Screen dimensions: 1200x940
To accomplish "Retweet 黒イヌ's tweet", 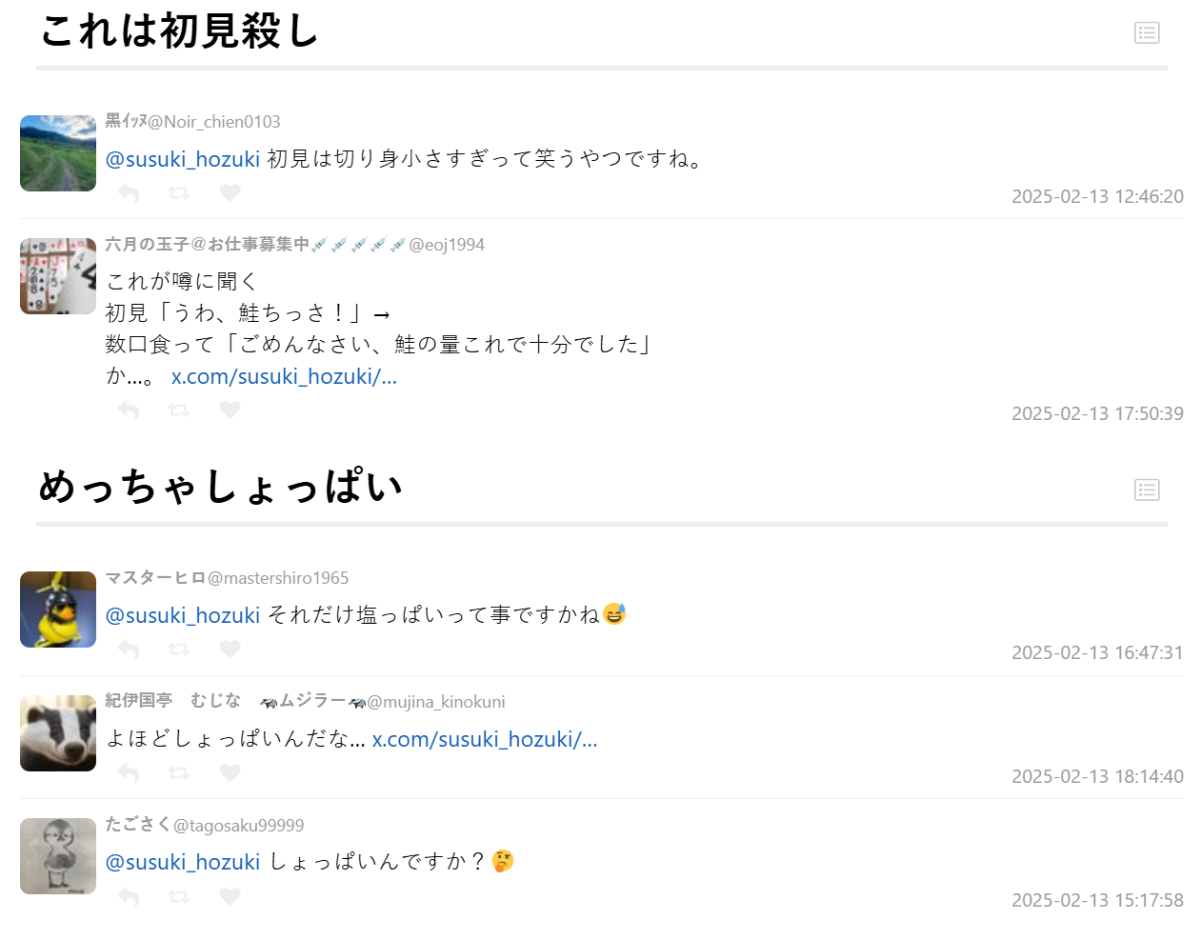I will (179, 193).
